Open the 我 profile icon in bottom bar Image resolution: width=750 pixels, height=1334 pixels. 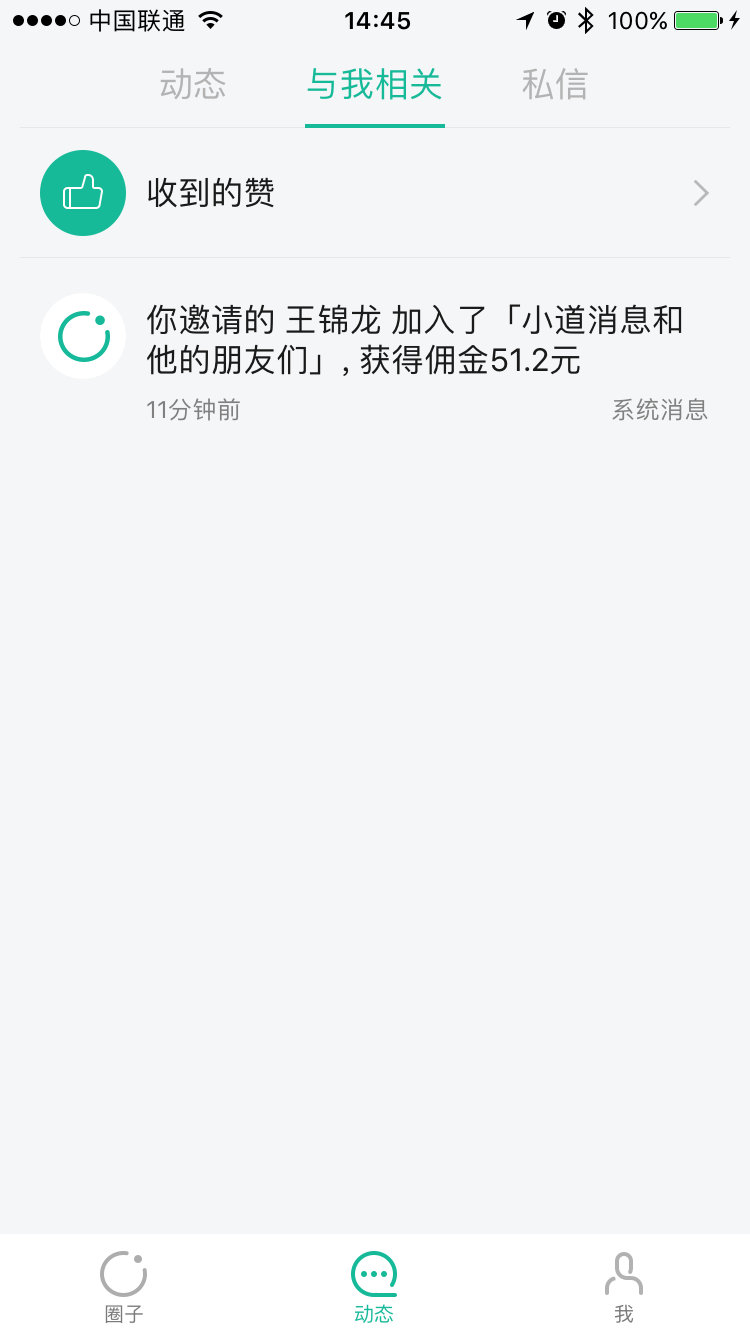point(624,1283)
